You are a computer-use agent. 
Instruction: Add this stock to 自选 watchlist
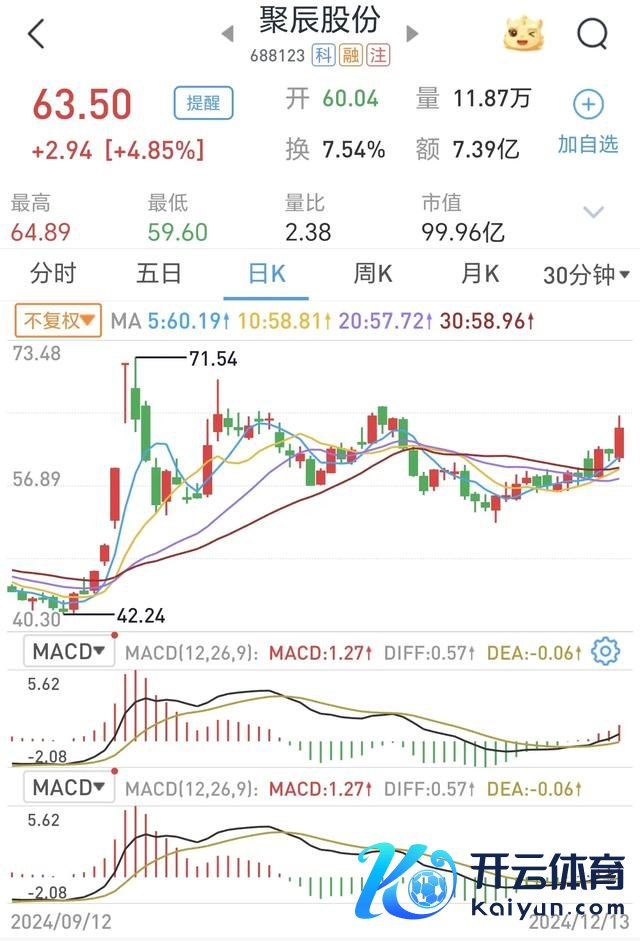pyautogui.click(x=588, y=121)
